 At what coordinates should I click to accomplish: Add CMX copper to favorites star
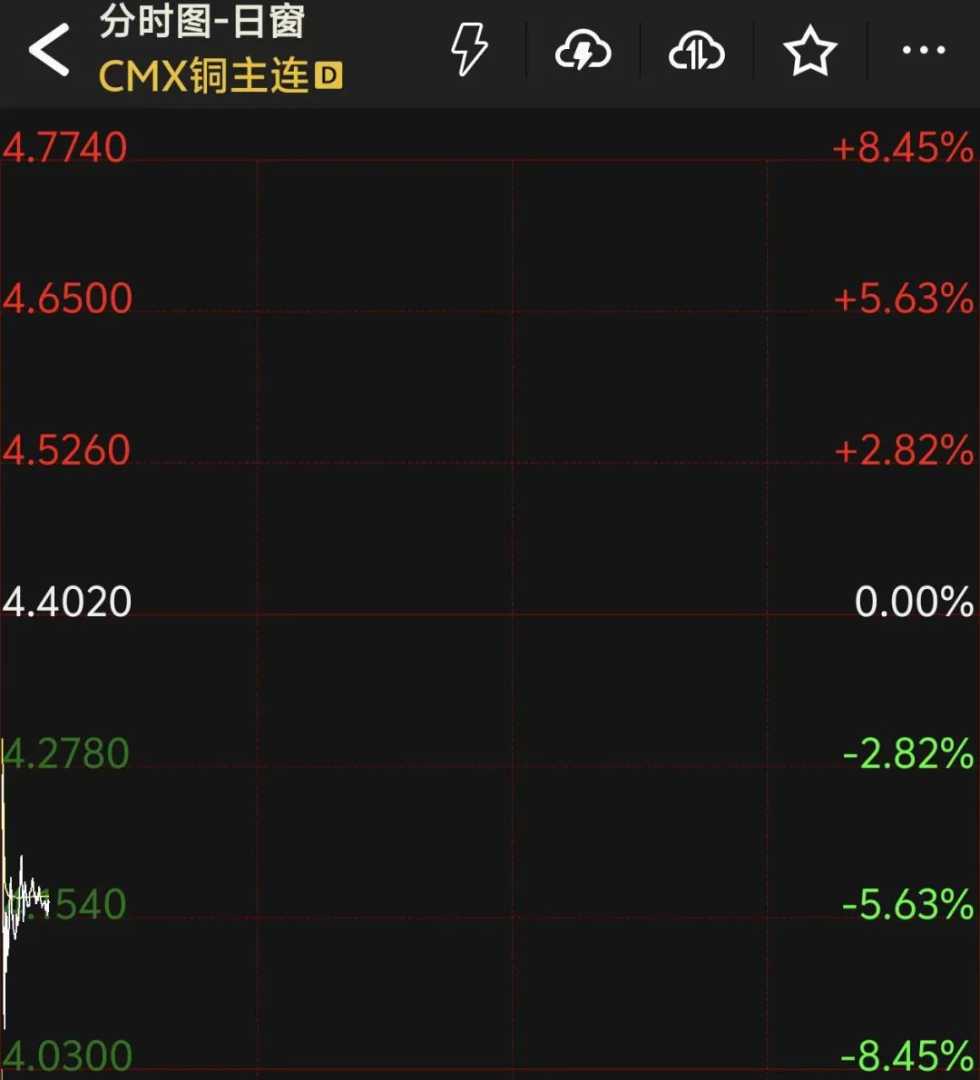[x=810, y=51]
